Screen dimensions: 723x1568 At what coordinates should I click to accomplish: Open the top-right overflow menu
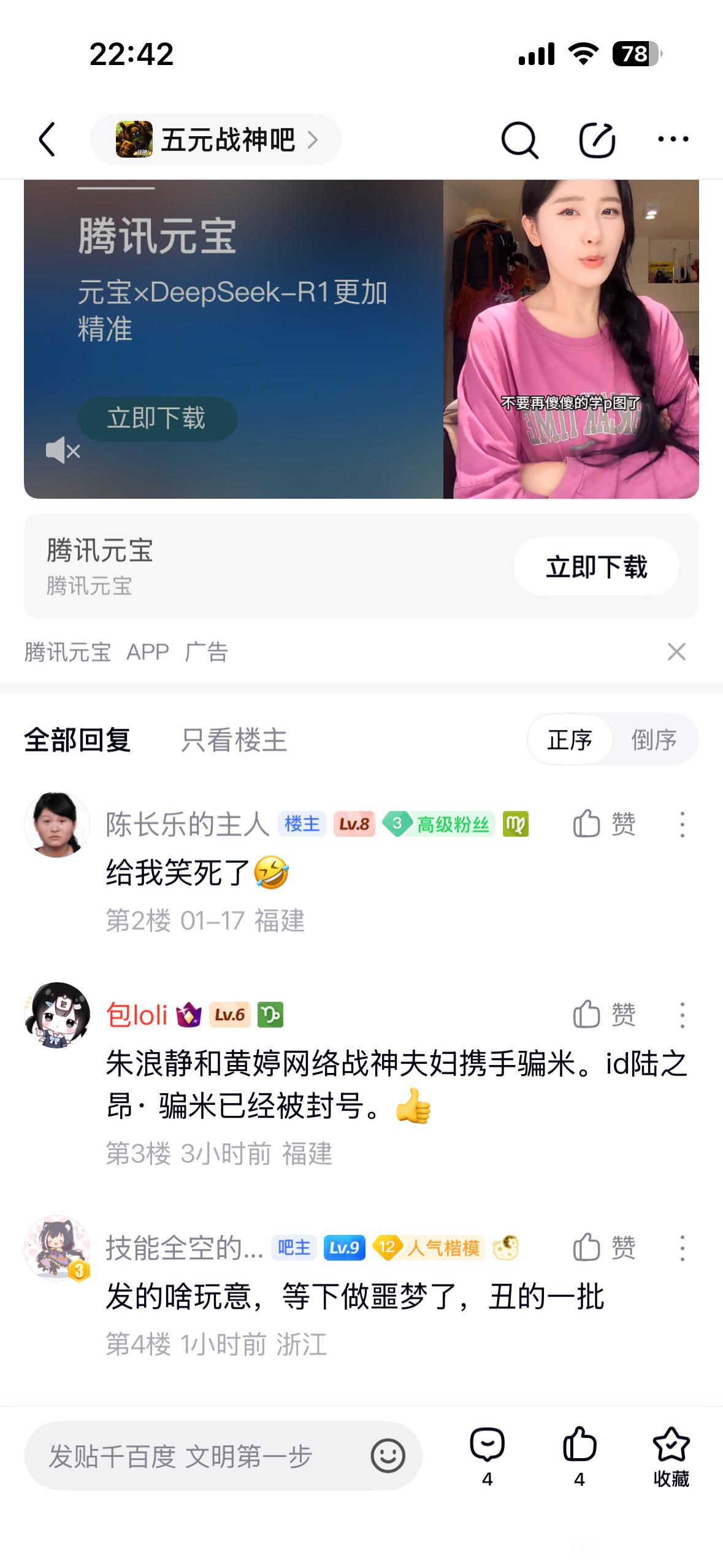[673, 140]
